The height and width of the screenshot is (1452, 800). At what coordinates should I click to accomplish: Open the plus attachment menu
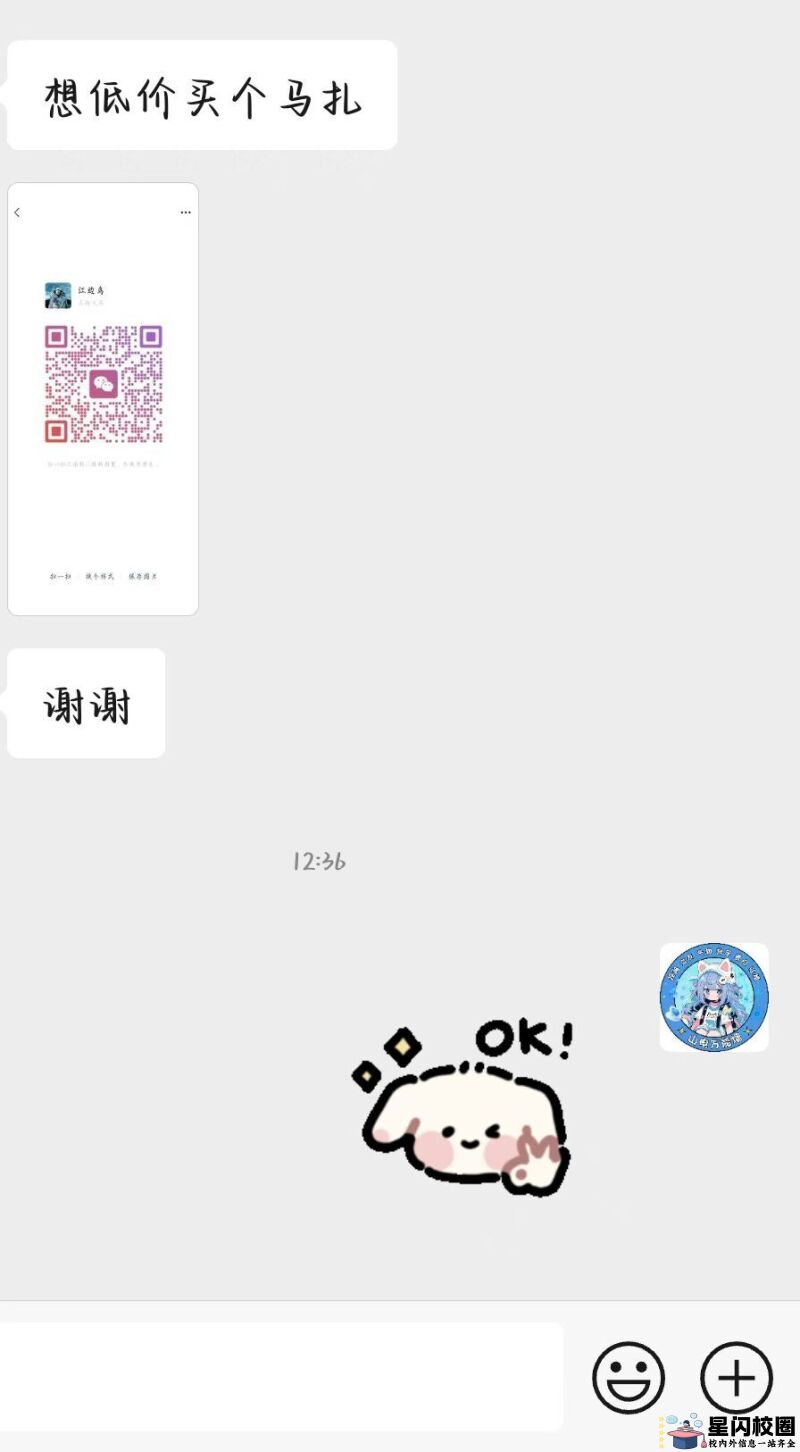click(736, 1377)
